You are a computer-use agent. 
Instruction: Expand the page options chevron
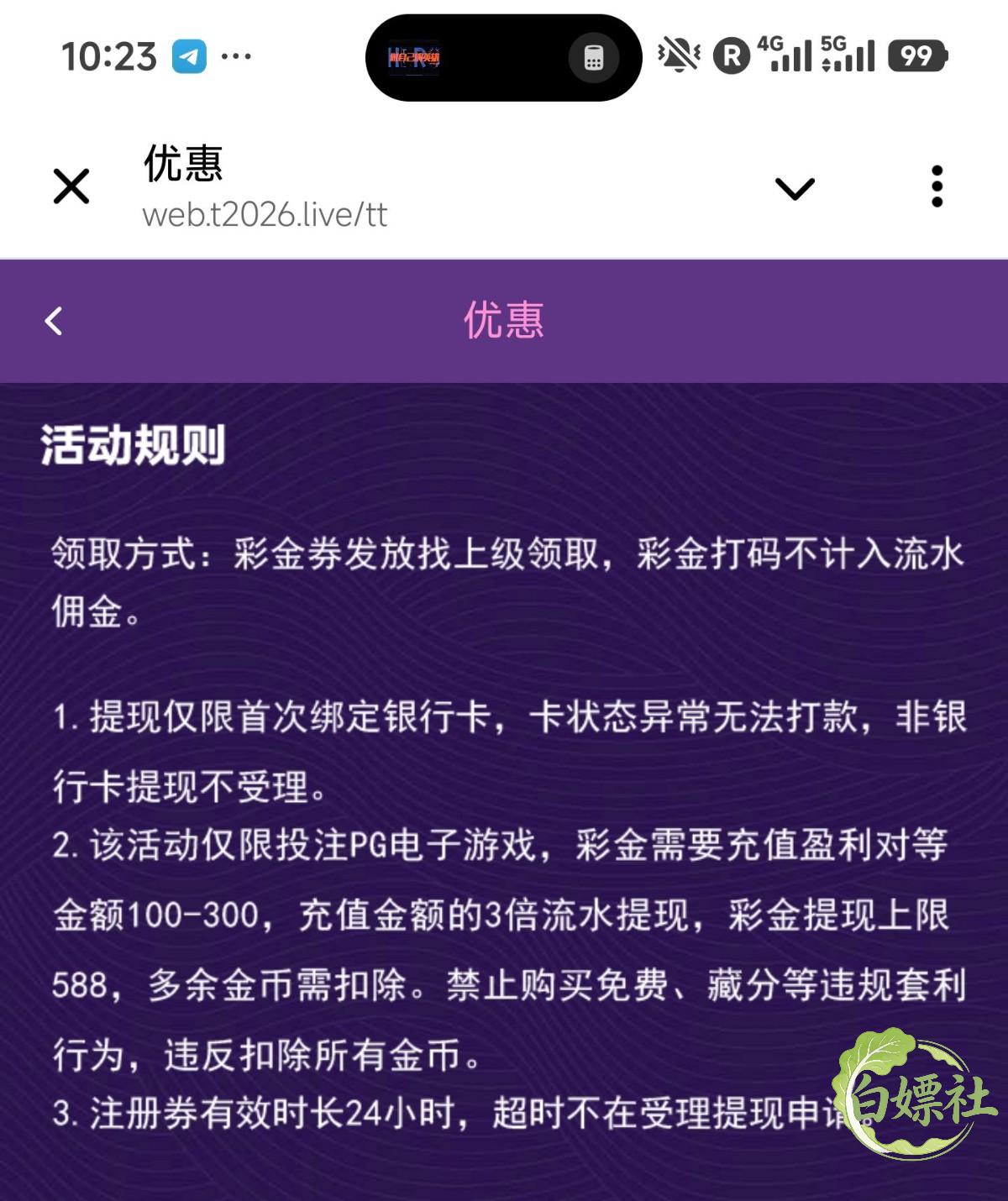coord(795,188)
